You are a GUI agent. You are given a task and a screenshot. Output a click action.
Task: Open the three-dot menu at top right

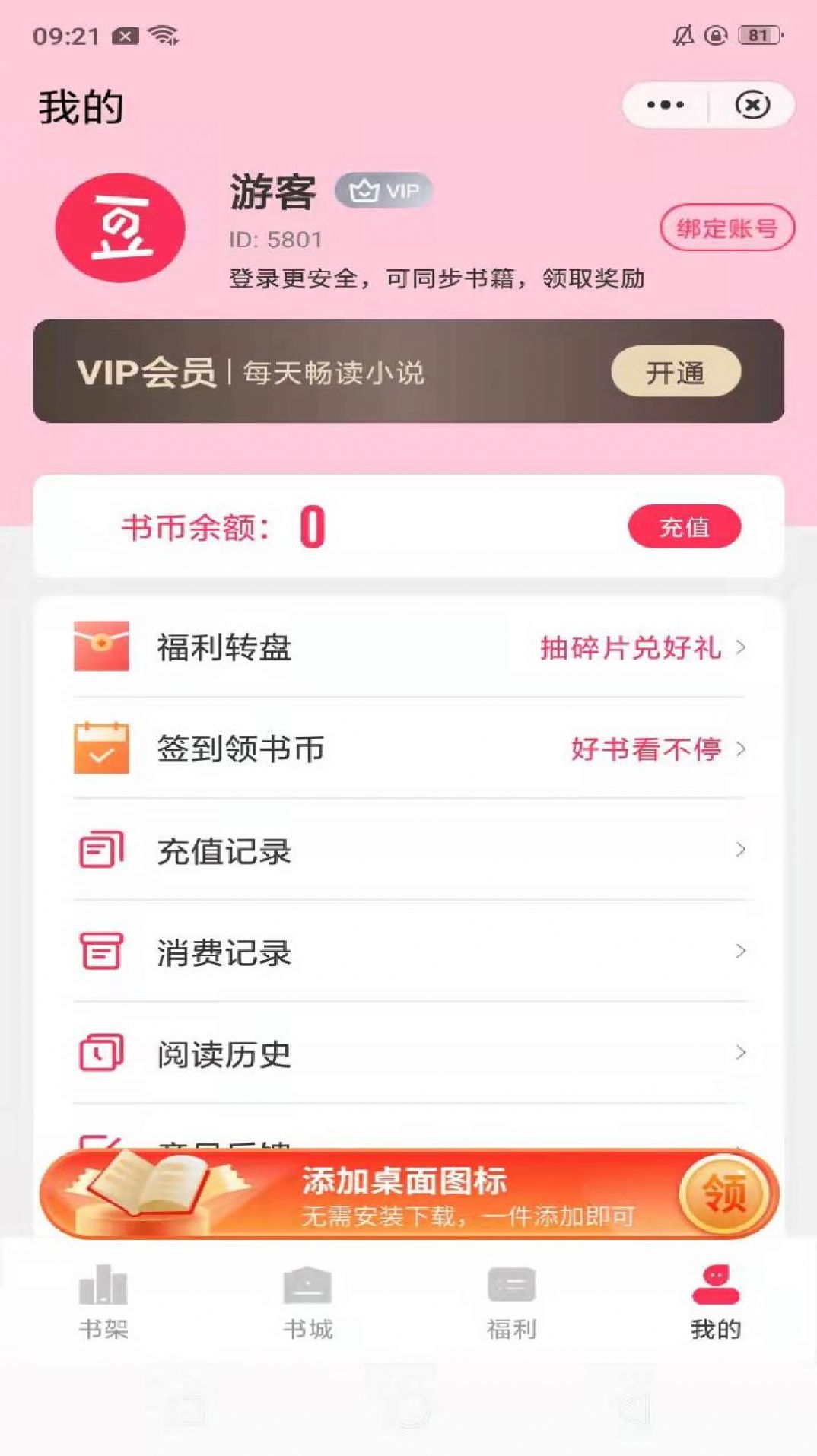pos(663,106)
